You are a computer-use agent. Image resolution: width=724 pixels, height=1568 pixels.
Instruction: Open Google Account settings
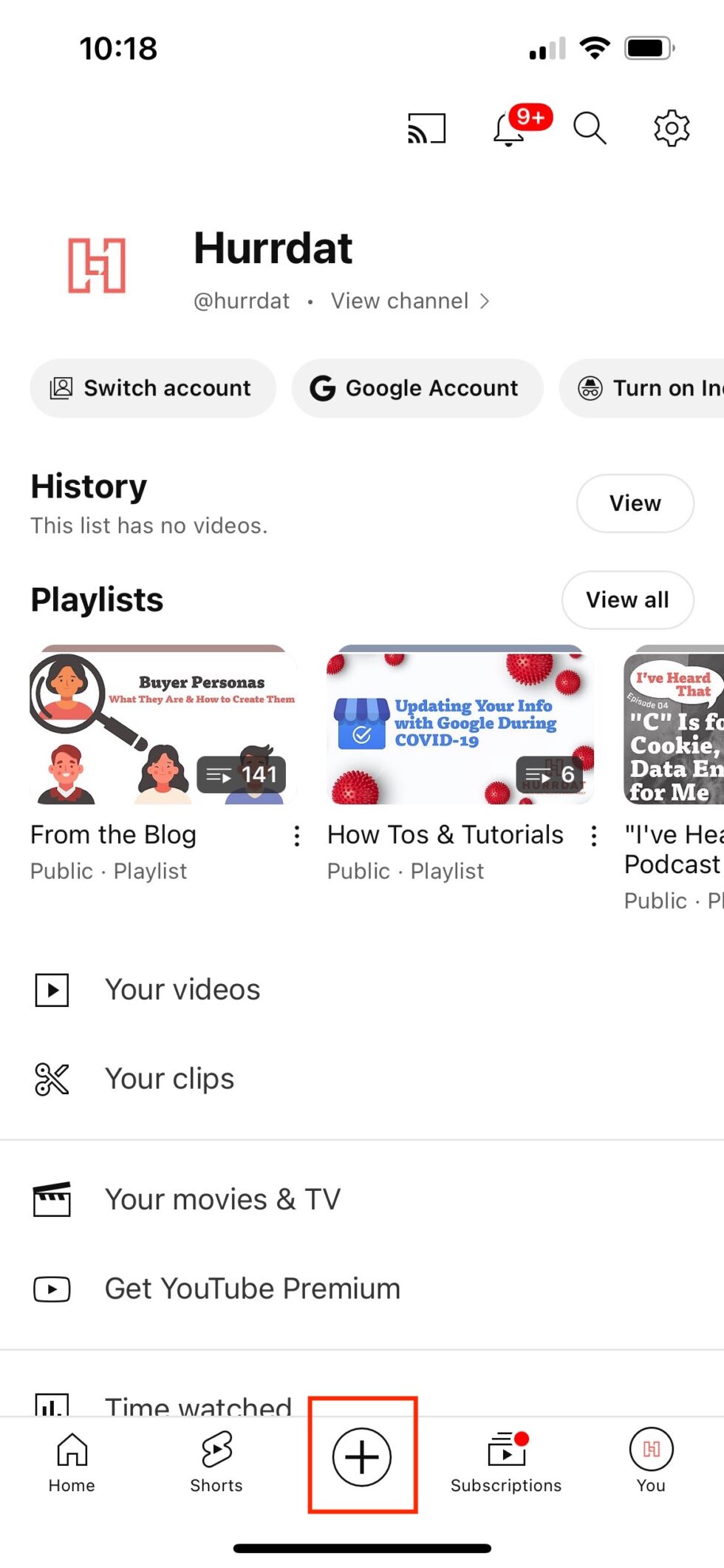click(x=417, y=387)
